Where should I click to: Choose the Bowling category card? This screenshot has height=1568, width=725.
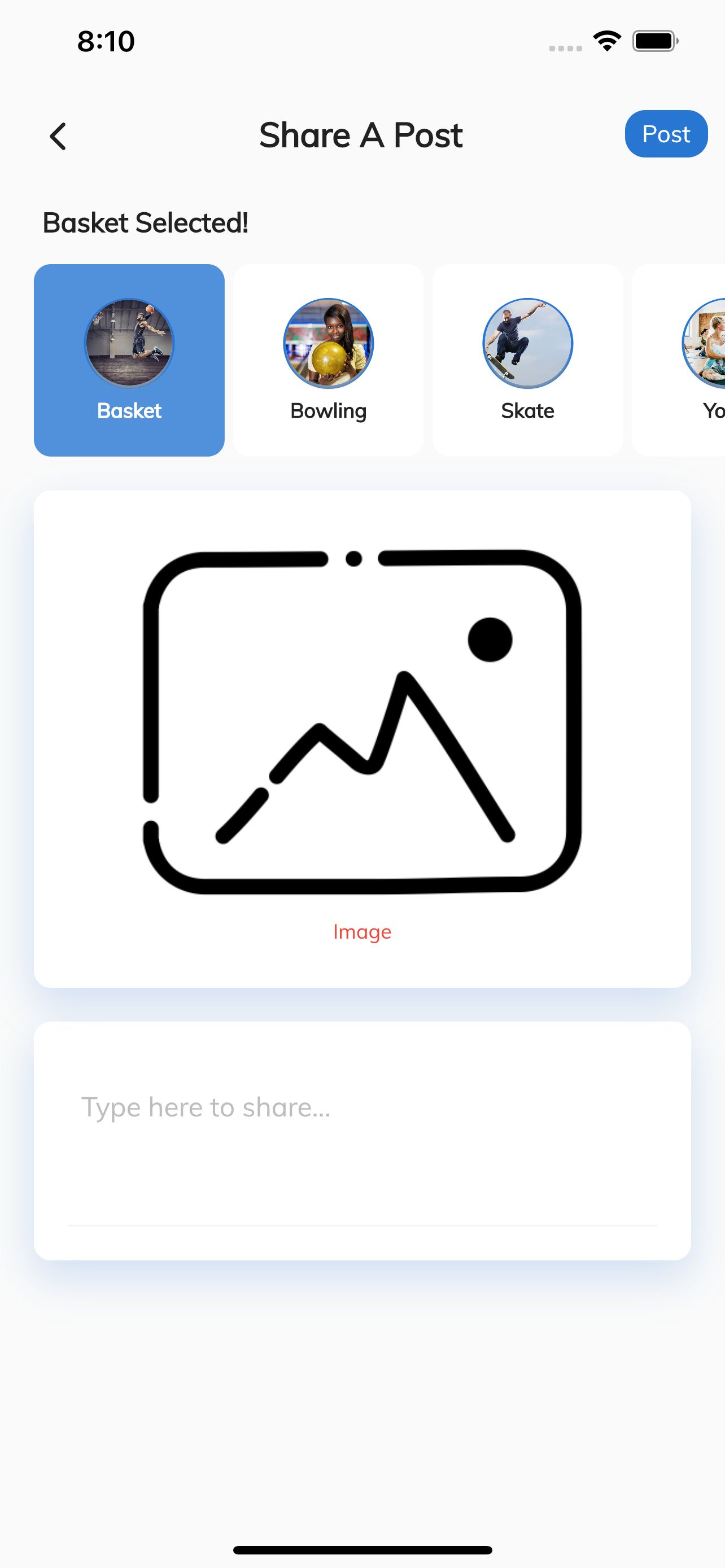pyautogui.click(x=328, y=360)
